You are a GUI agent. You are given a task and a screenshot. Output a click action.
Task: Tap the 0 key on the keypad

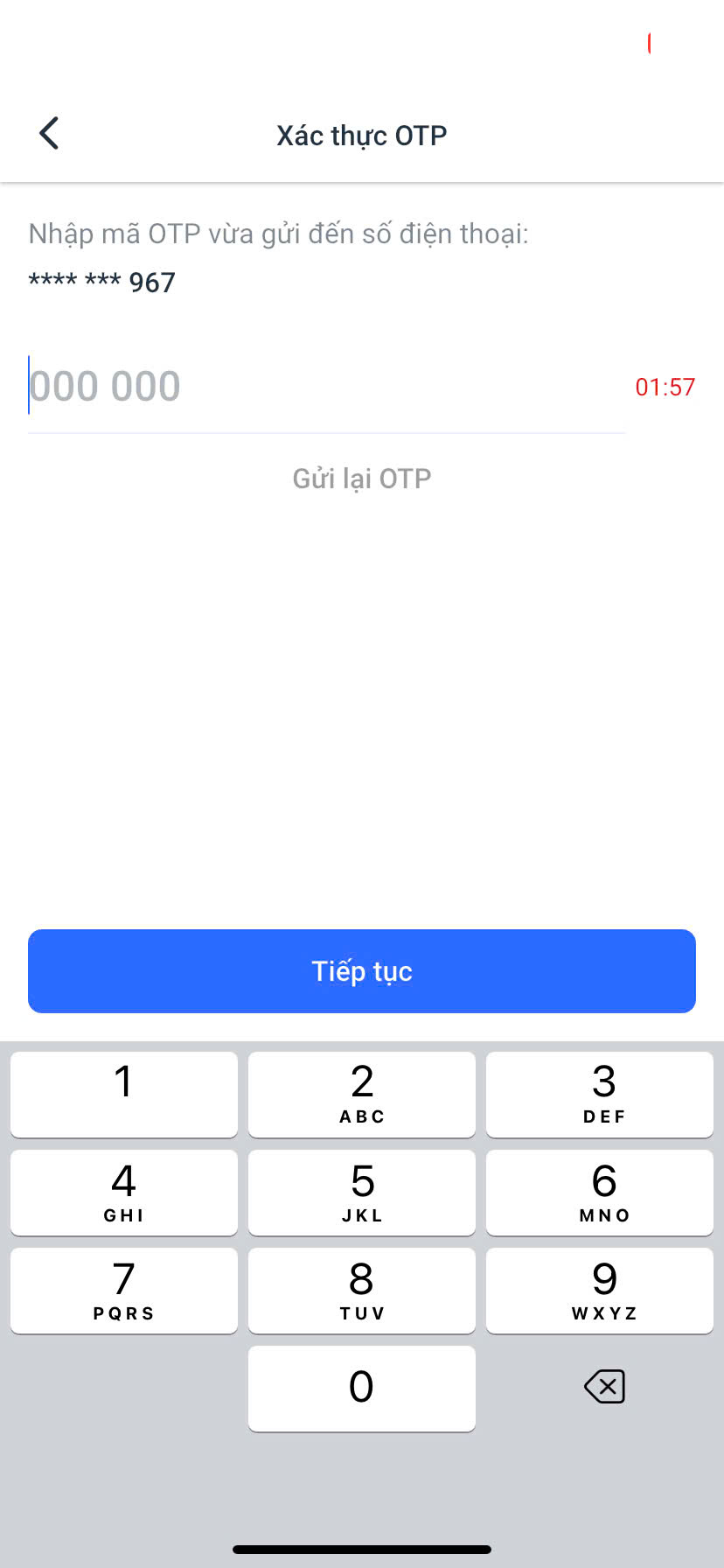coord(361,1388)
